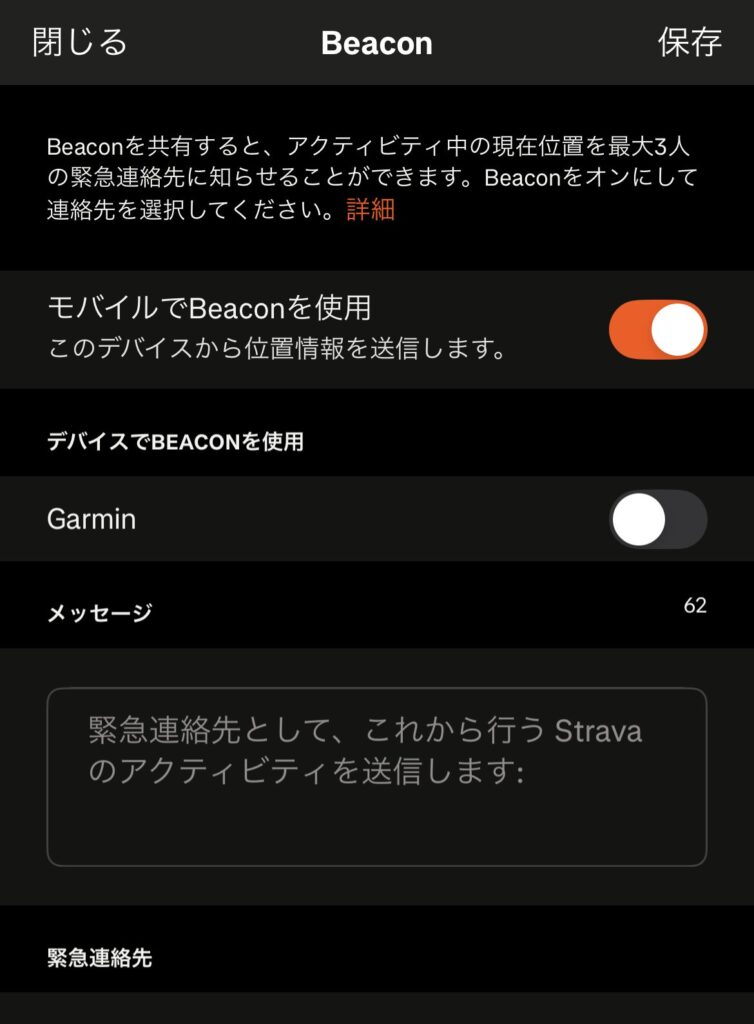Disable the モバイルでBeaconを使用 switch
Screen dimensions: 754x1024
(657, 330)
